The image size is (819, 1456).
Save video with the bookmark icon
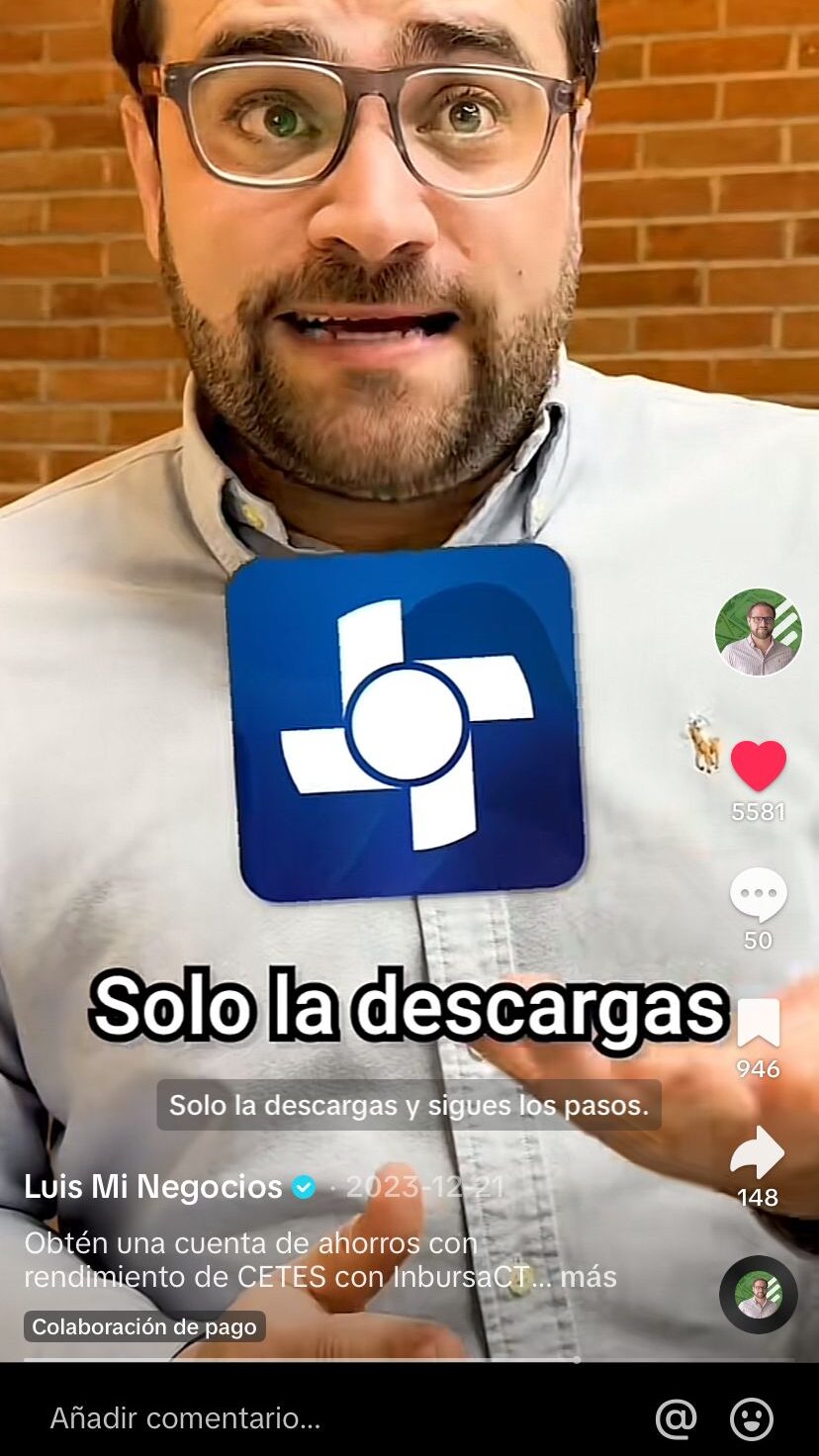point(758,1024)
